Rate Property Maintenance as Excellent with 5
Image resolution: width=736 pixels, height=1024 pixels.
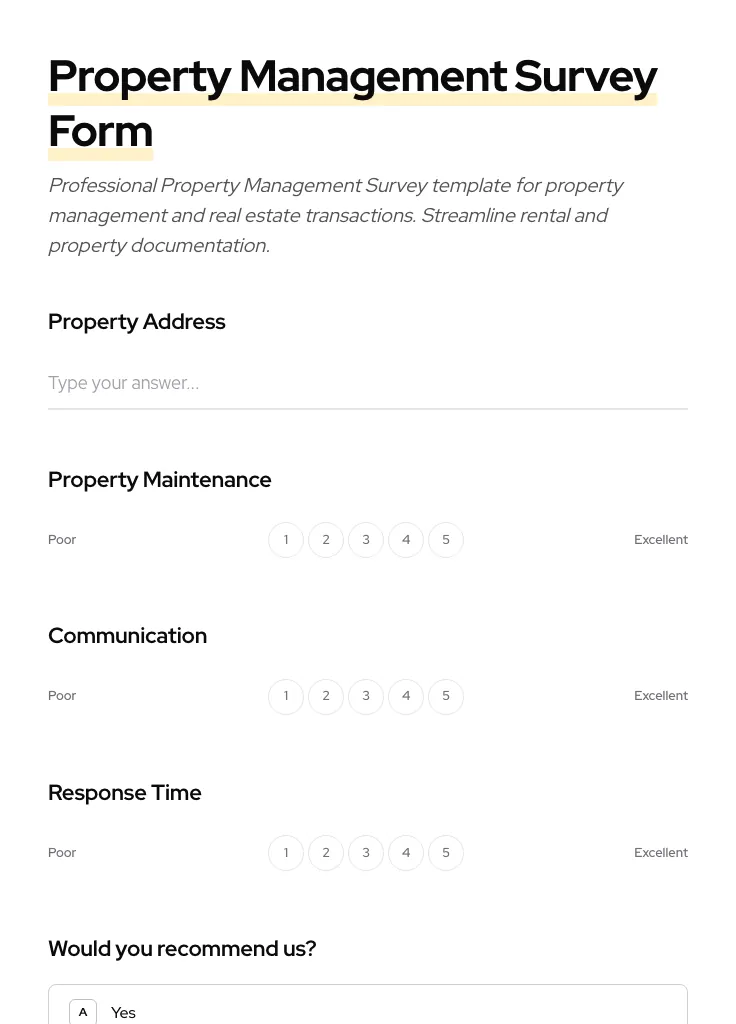click(446, 539)
